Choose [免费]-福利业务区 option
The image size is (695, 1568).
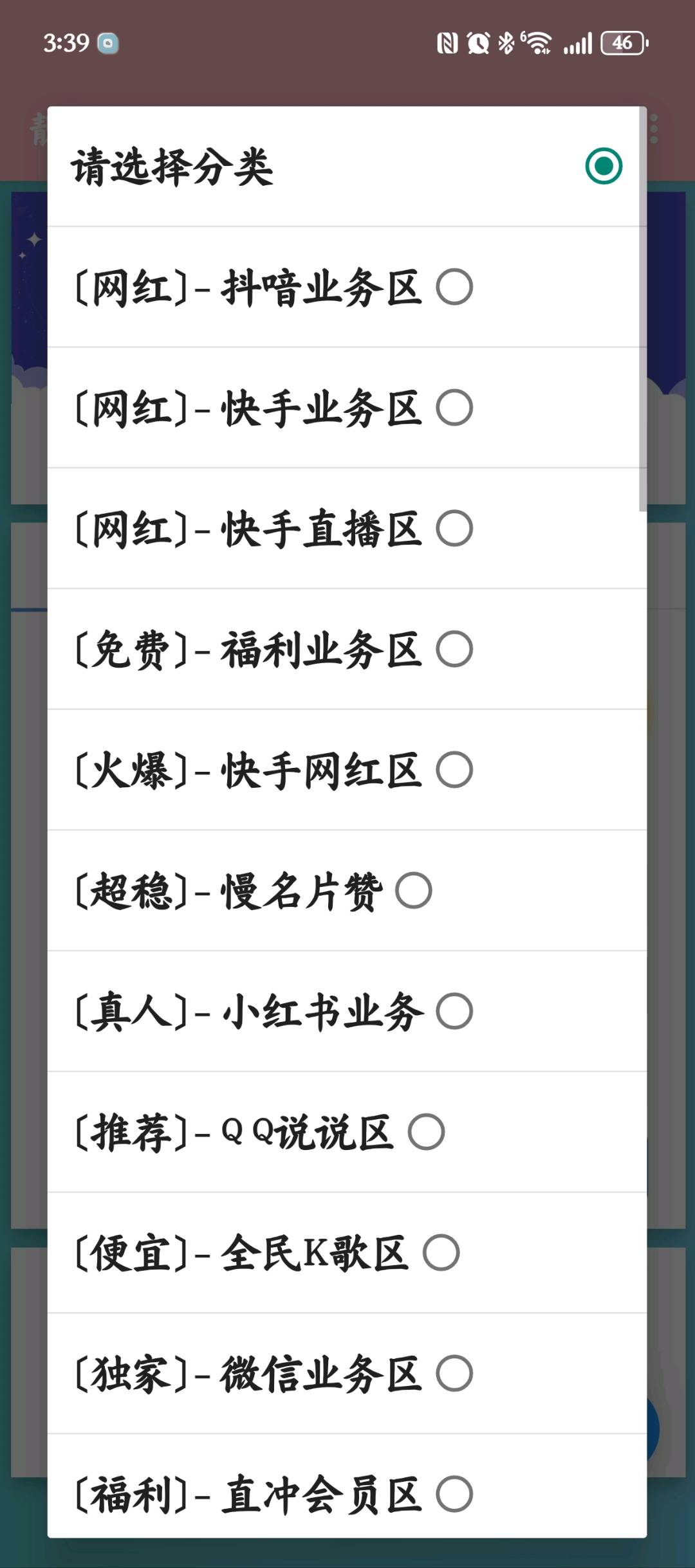(347, 649)
